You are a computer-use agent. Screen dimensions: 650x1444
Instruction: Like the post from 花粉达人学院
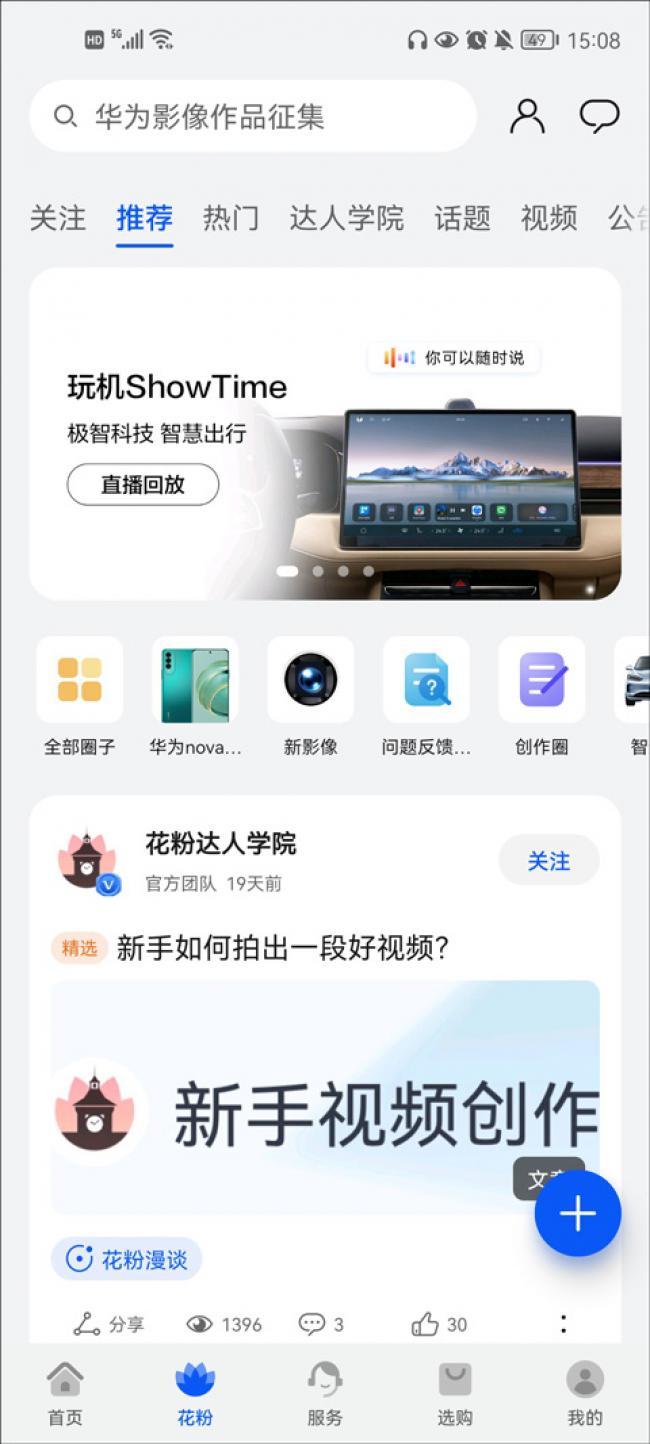click(439, 1324)
